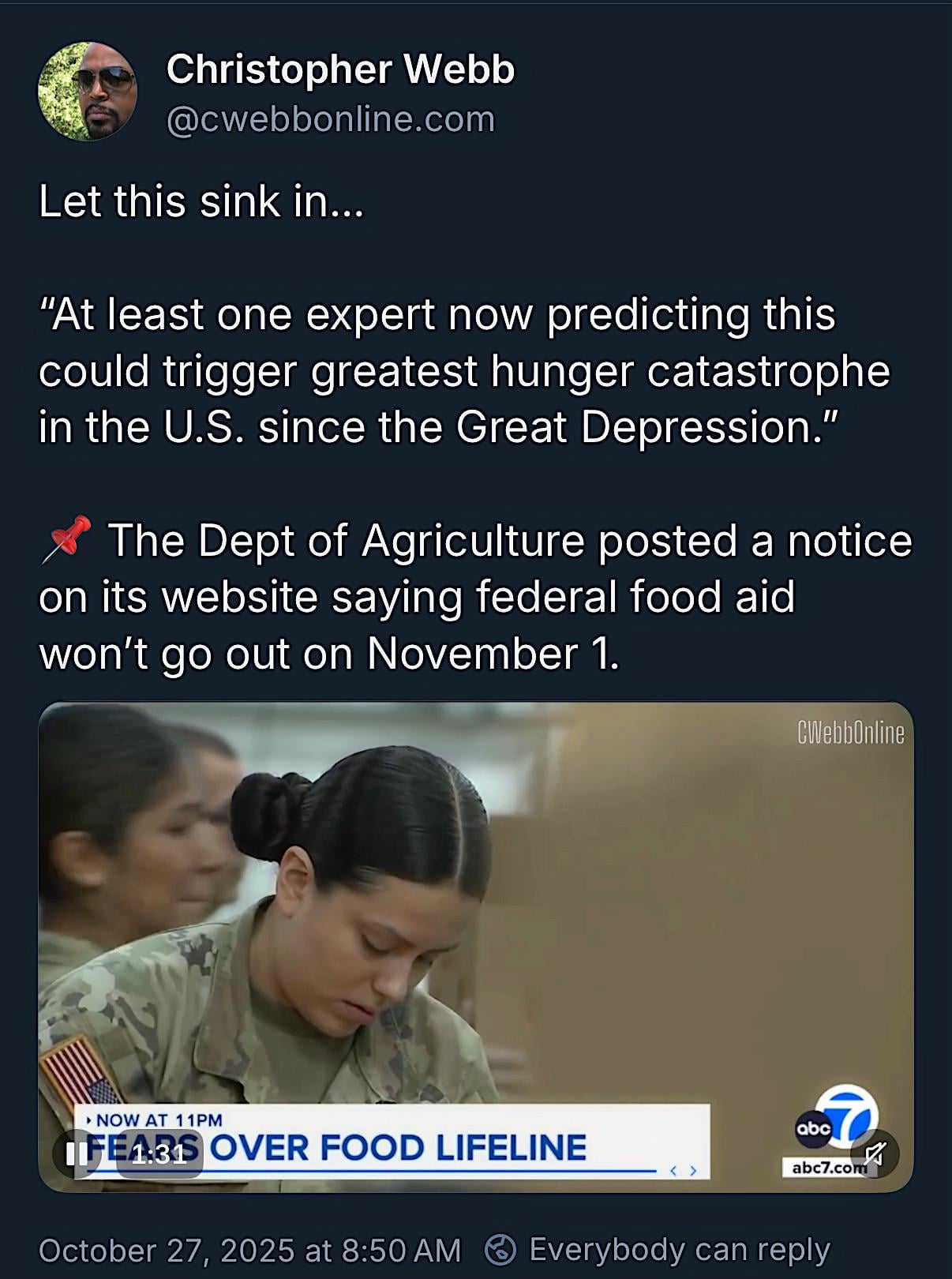Image resolution: width=952 pixels, height=1279 pixels.
Task: Open the ABC7 news video fullscreen
Action: (475, 908)
